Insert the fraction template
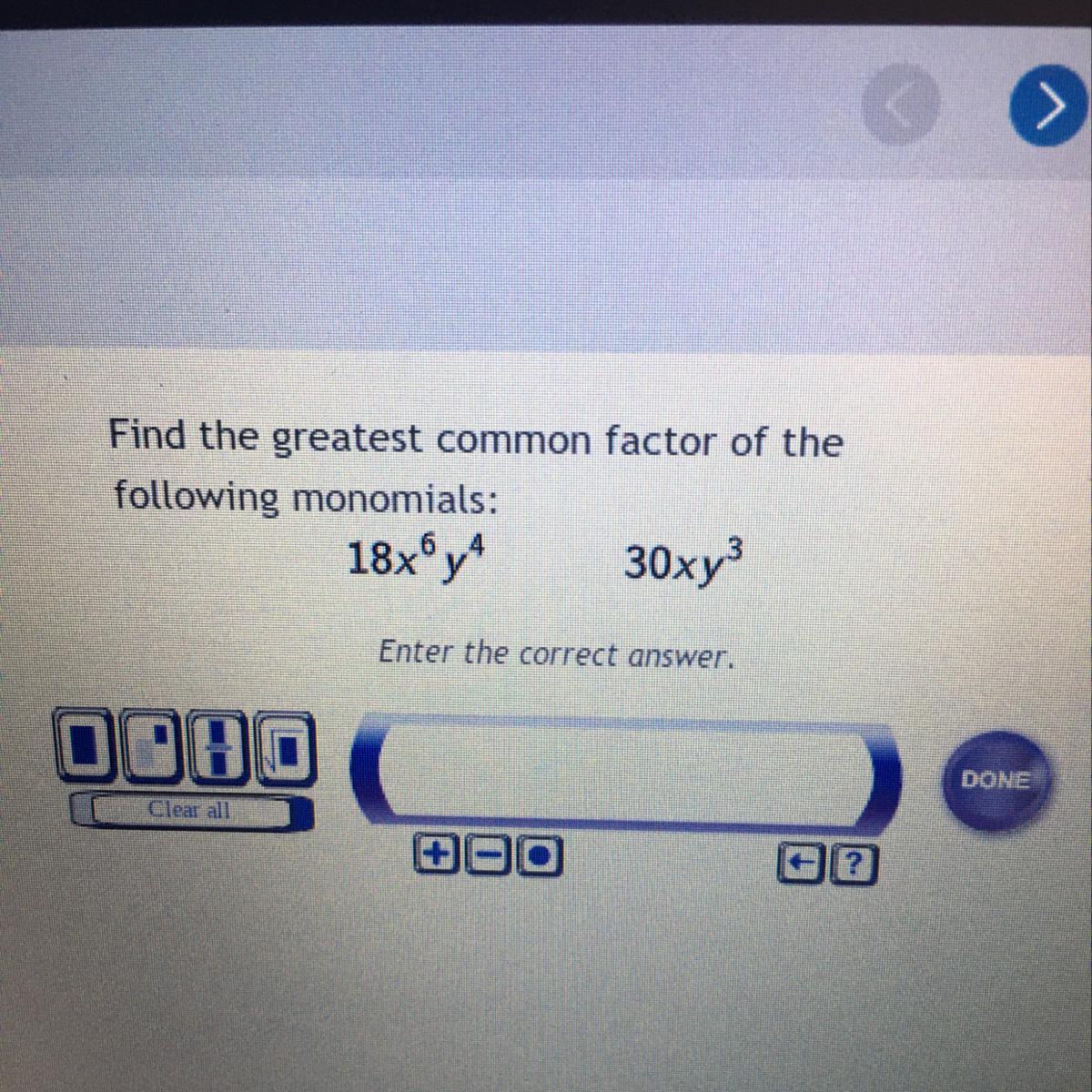The width and height of the screenshot is (1092, 1092). 218,748
